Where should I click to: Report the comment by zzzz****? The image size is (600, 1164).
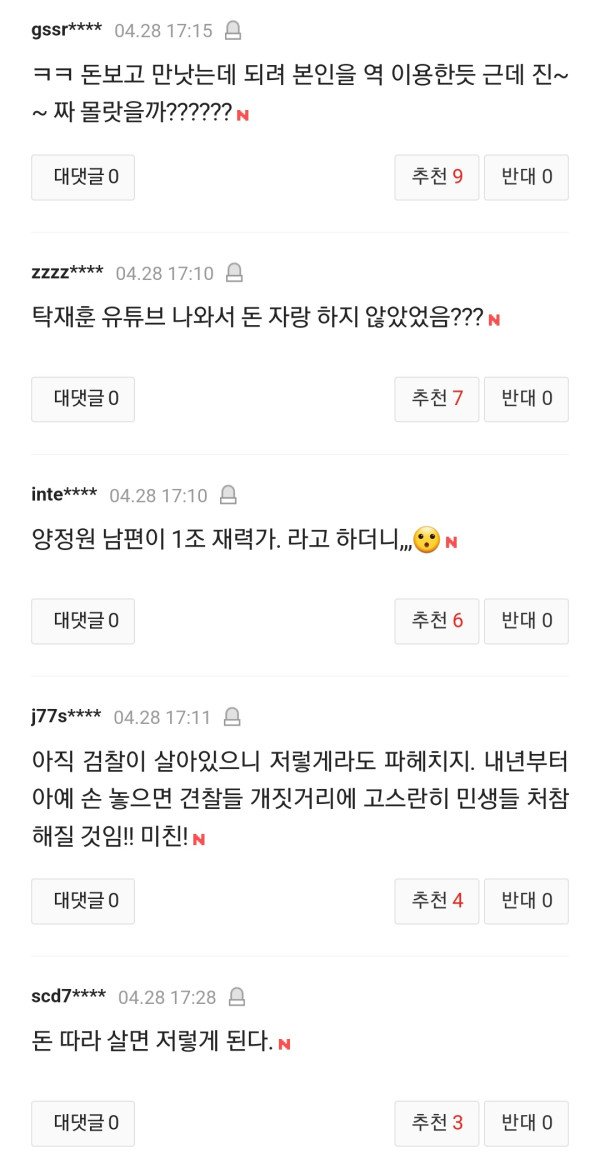click(234, 273)
